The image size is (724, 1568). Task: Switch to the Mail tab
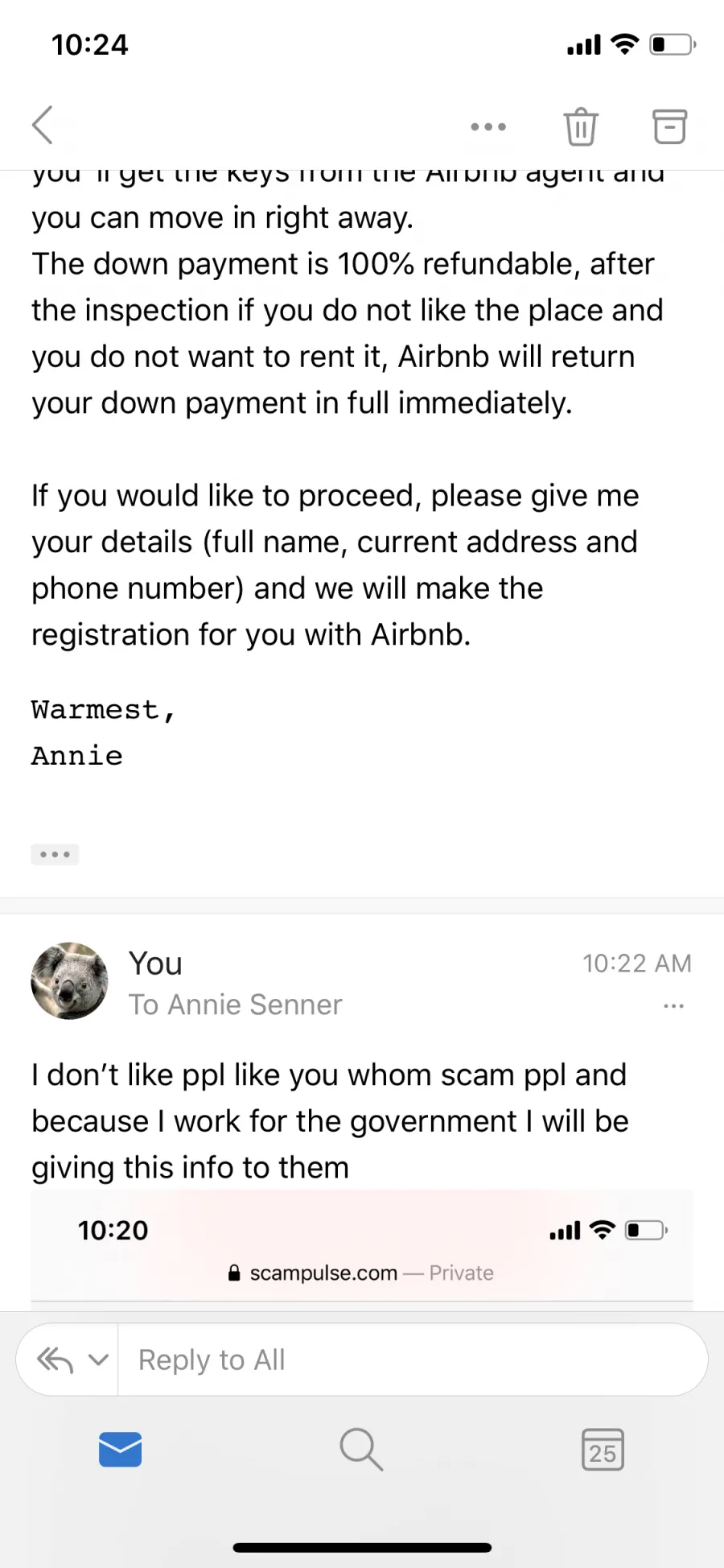[x=121, y=1450]
